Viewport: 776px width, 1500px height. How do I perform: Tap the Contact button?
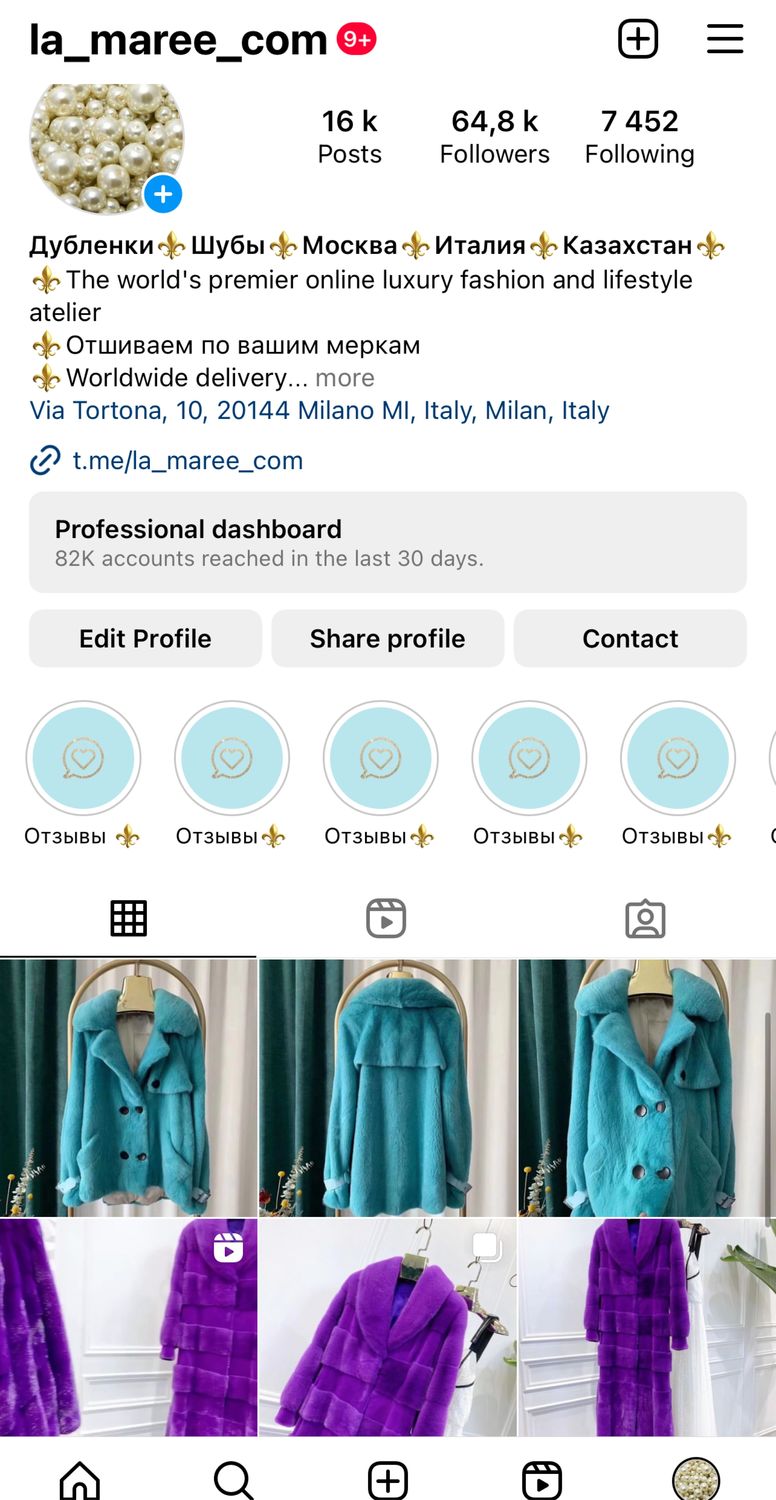(x=630, y=638)
